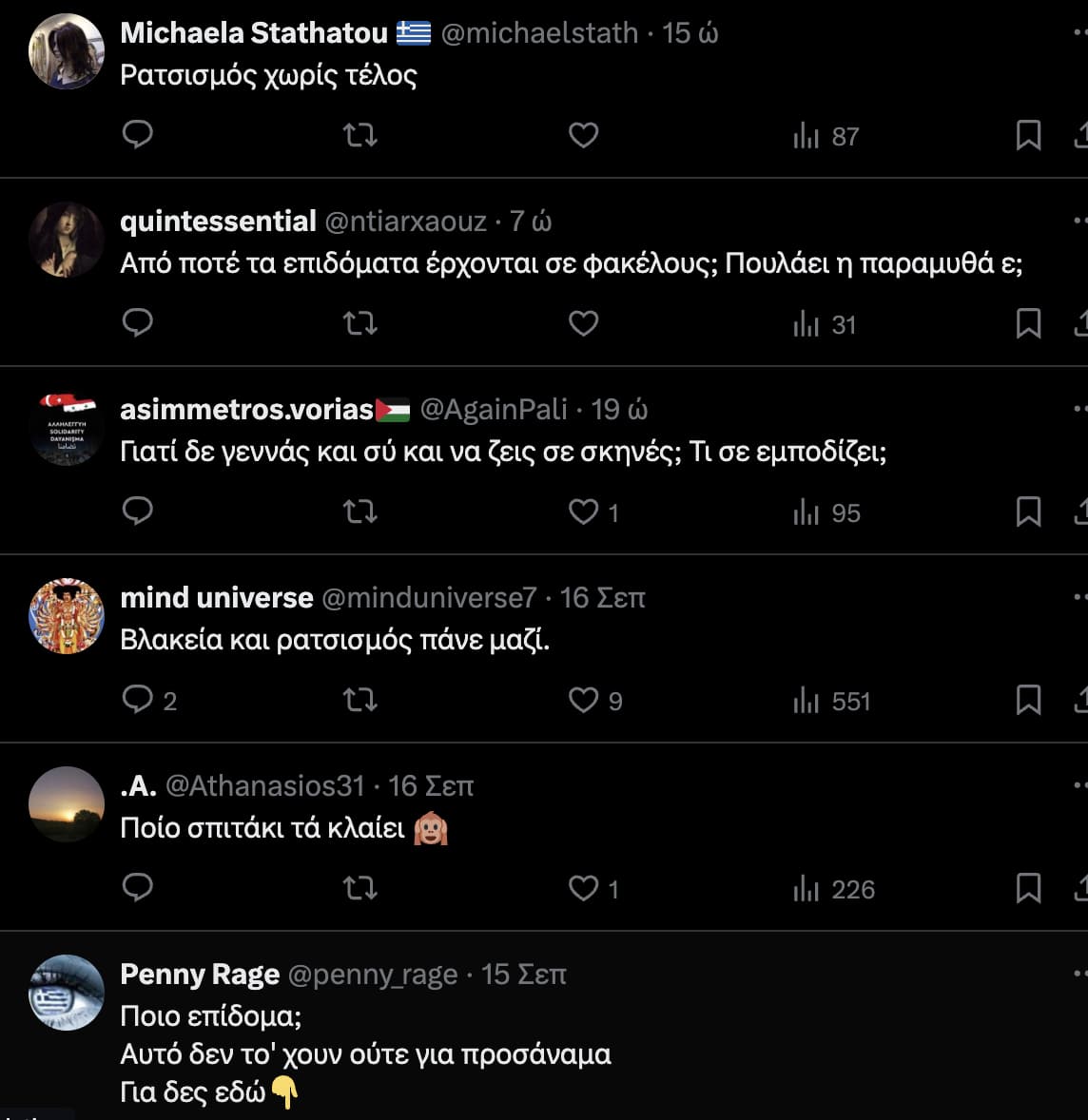This screenshot has height=1120, width=1088.
Task: Reply to asimmetros.vorias's post
Action: coord(138,512)
